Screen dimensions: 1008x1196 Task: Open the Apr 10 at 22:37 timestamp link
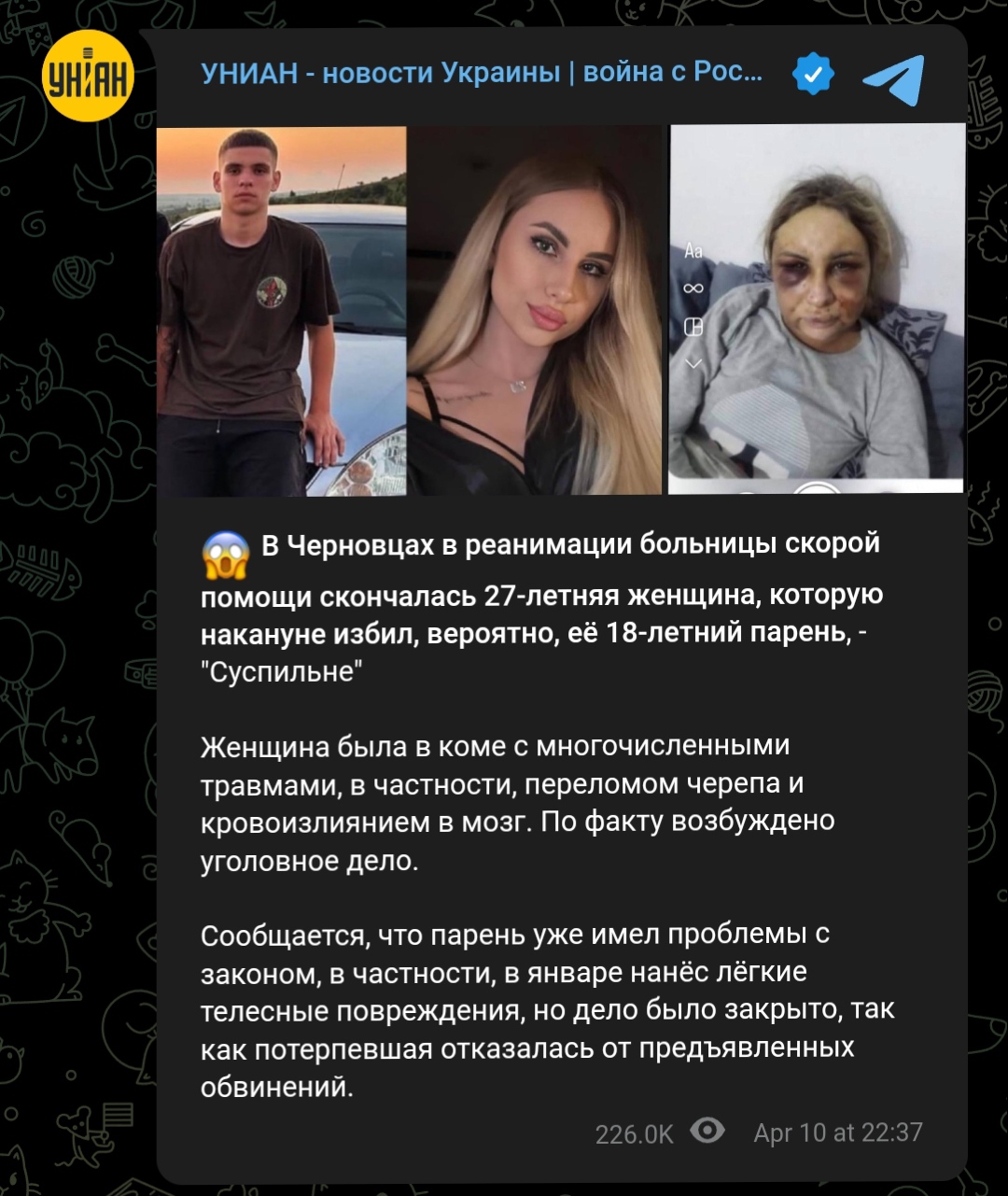pos(837,1133)
